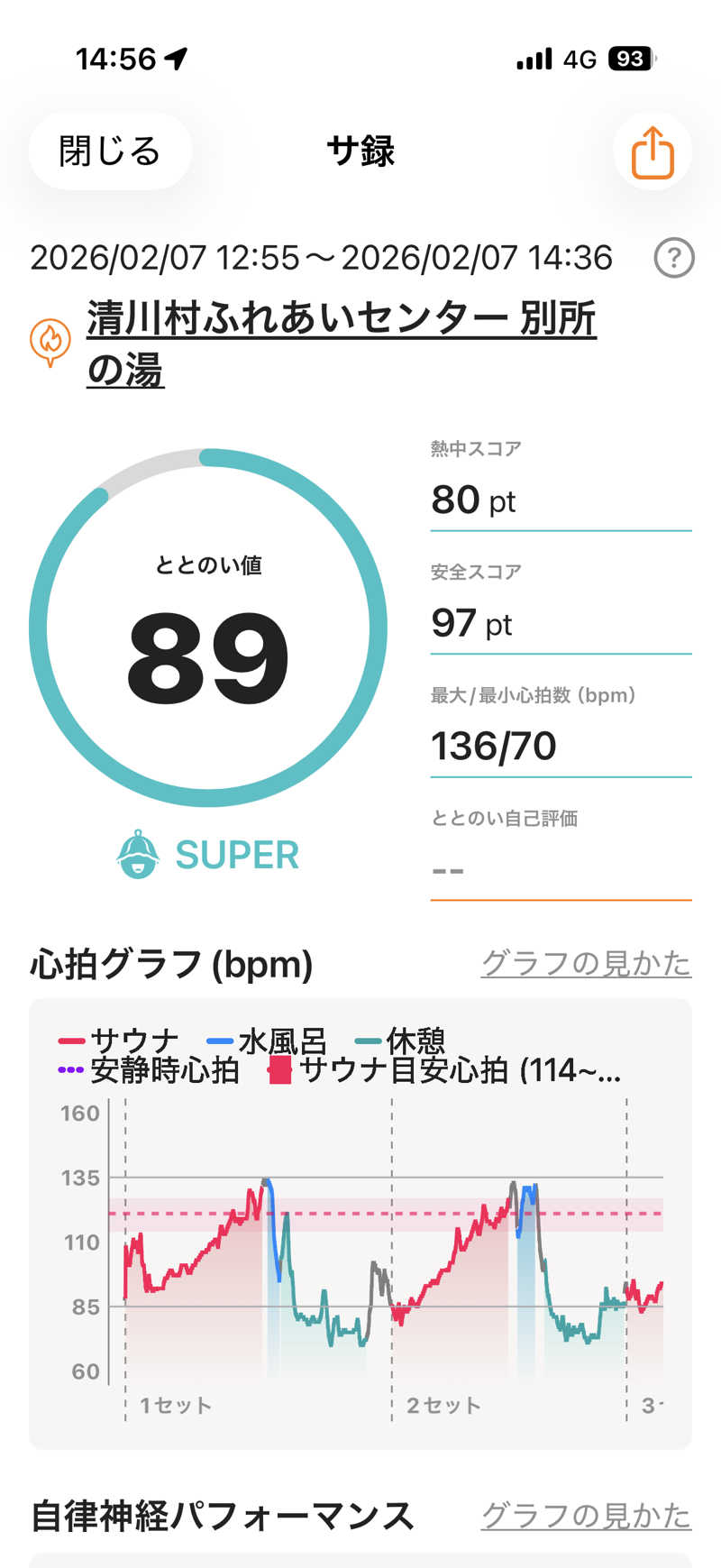Share this sauna record
Screen dimensions: 721x1568
653,152
